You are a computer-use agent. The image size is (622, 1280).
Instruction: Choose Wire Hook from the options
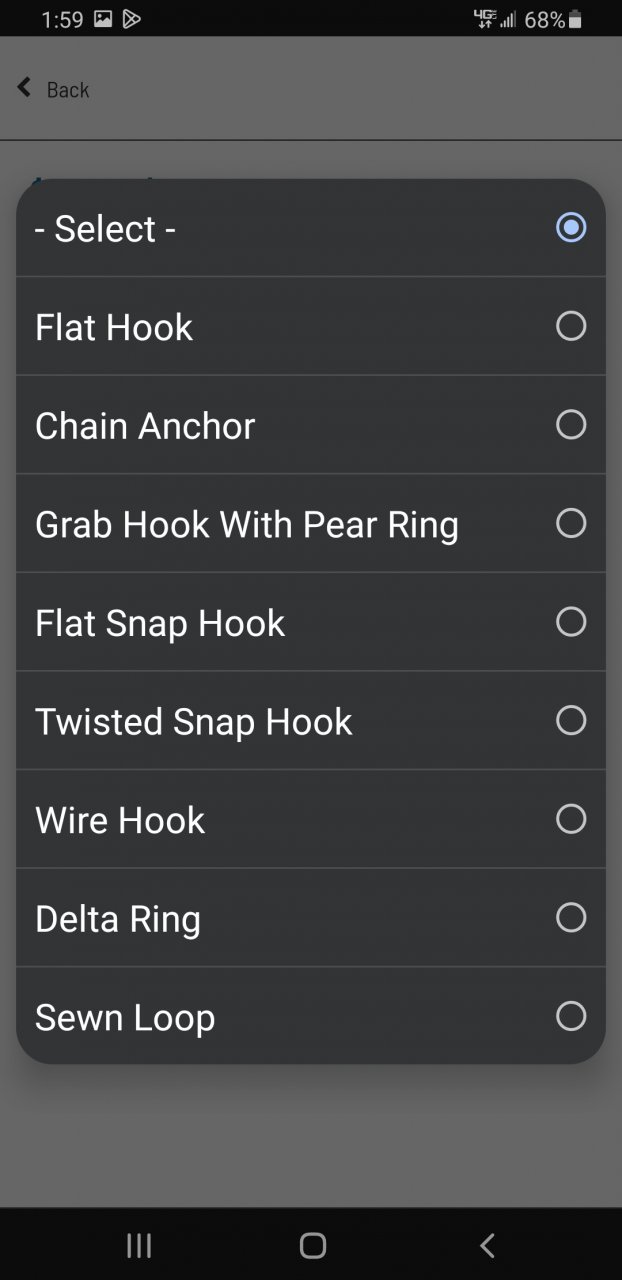pos(310,820)
